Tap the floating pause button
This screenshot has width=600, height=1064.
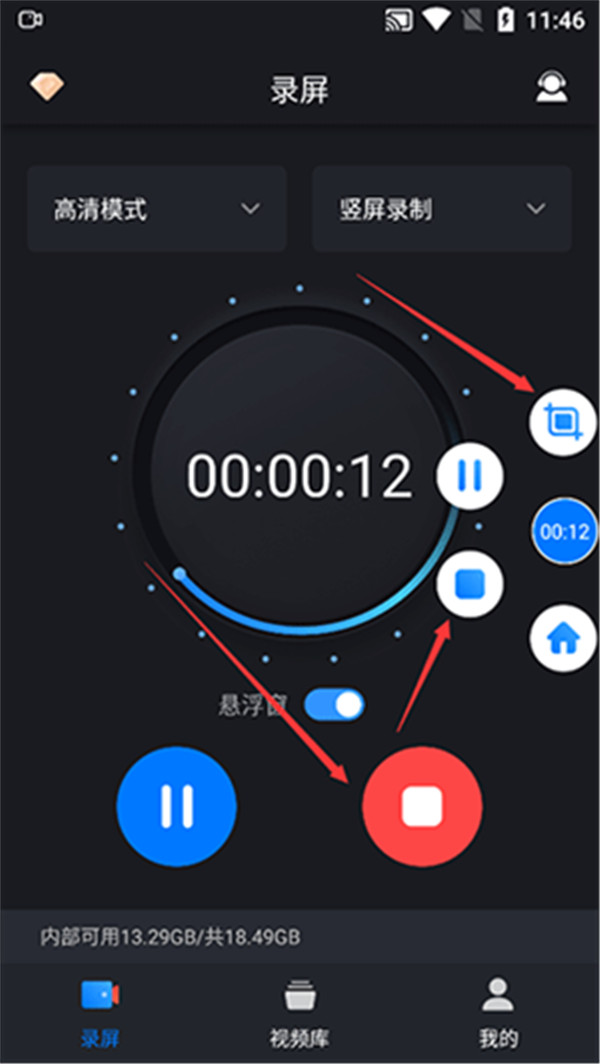point(470,475)
